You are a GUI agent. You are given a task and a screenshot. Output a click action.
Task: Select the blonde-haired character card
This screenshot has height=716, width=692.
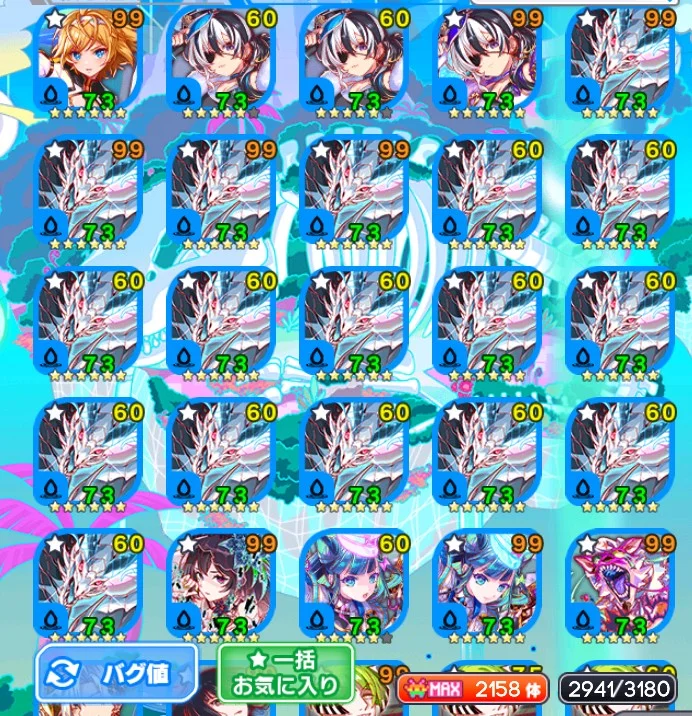86,60
